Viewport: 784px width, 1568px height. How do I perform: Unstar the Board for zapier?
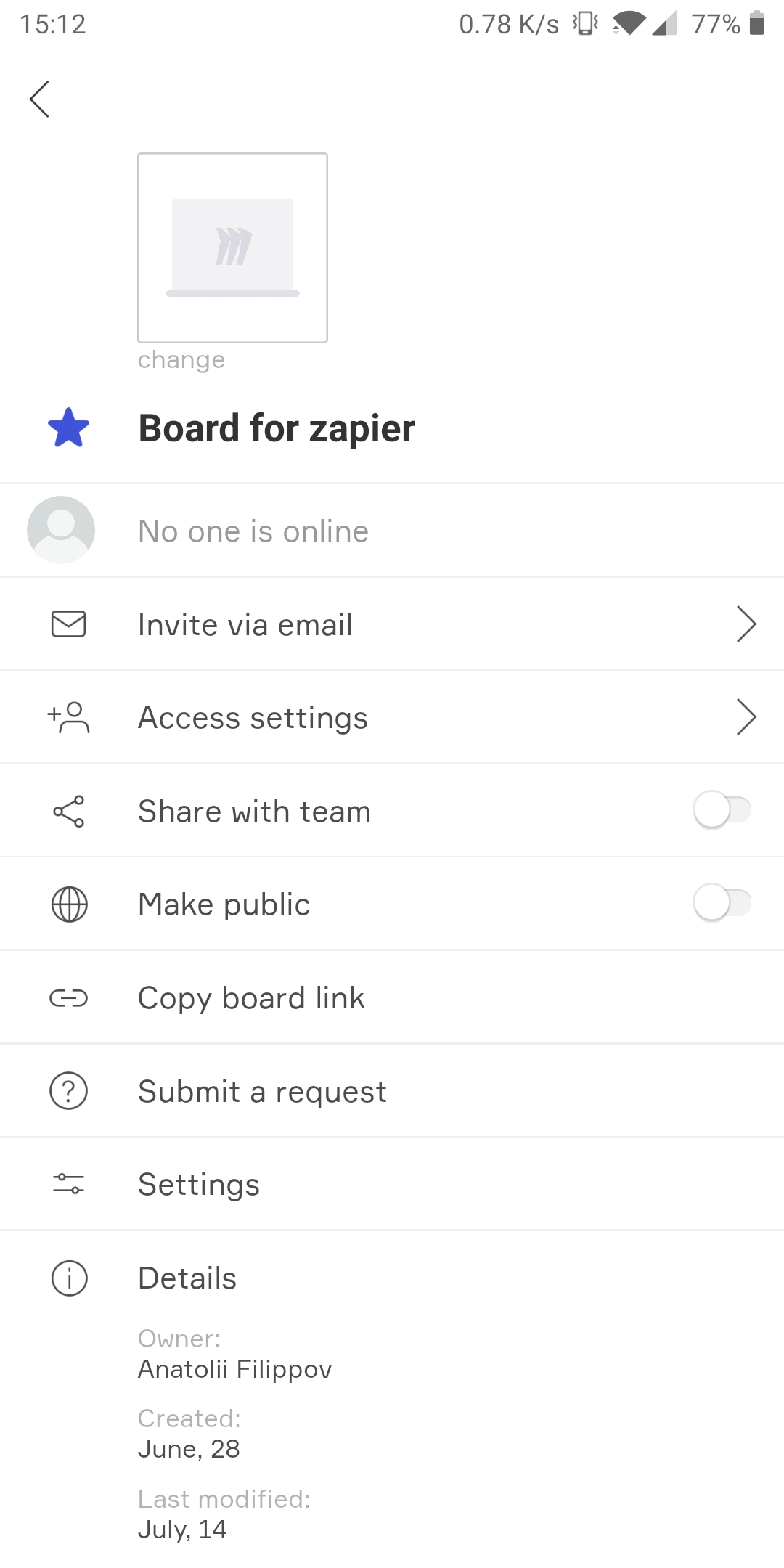tap(69, 428)
